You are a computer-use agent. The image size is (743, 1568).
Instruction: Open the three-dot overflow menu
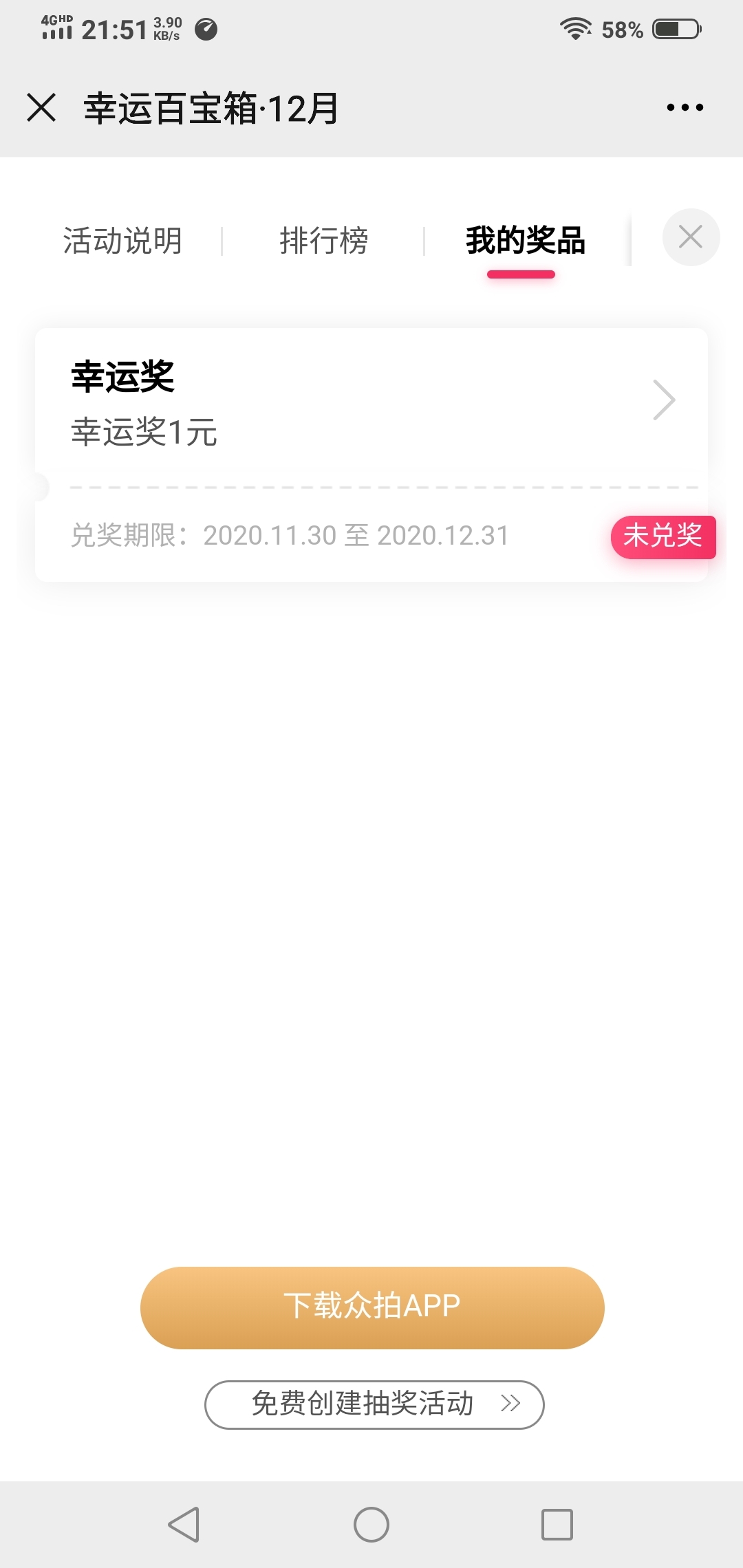pyautogui.click(x=685, y=107)
